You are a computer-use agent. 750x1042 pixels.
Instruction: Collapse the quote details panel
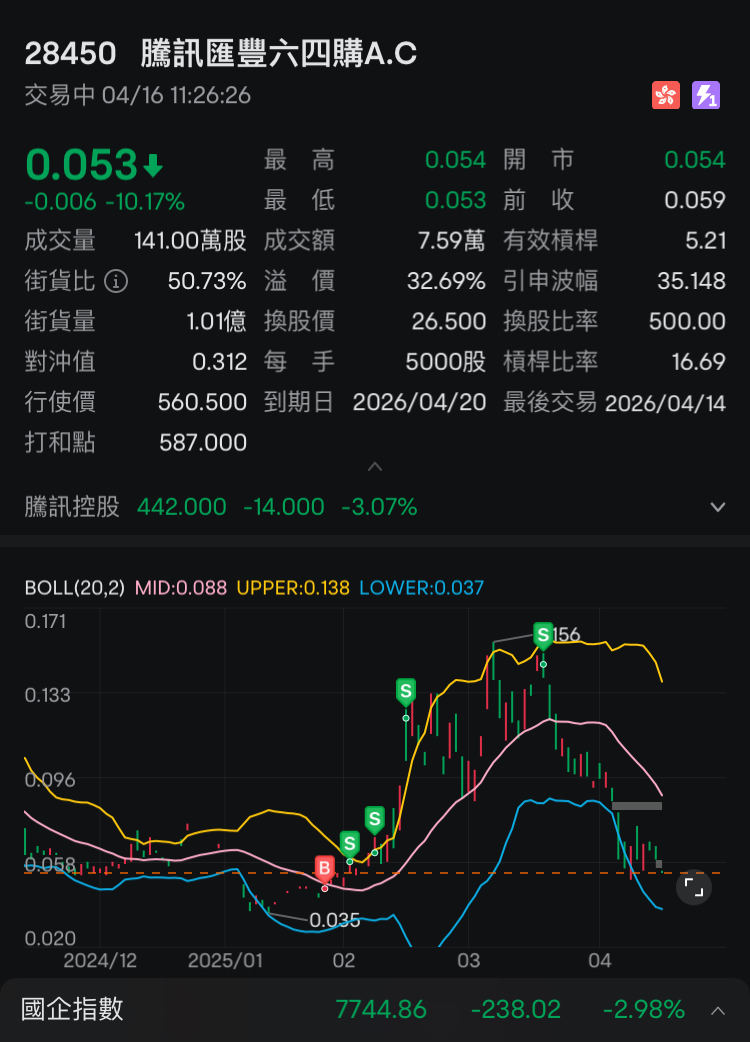coord(375,467)
